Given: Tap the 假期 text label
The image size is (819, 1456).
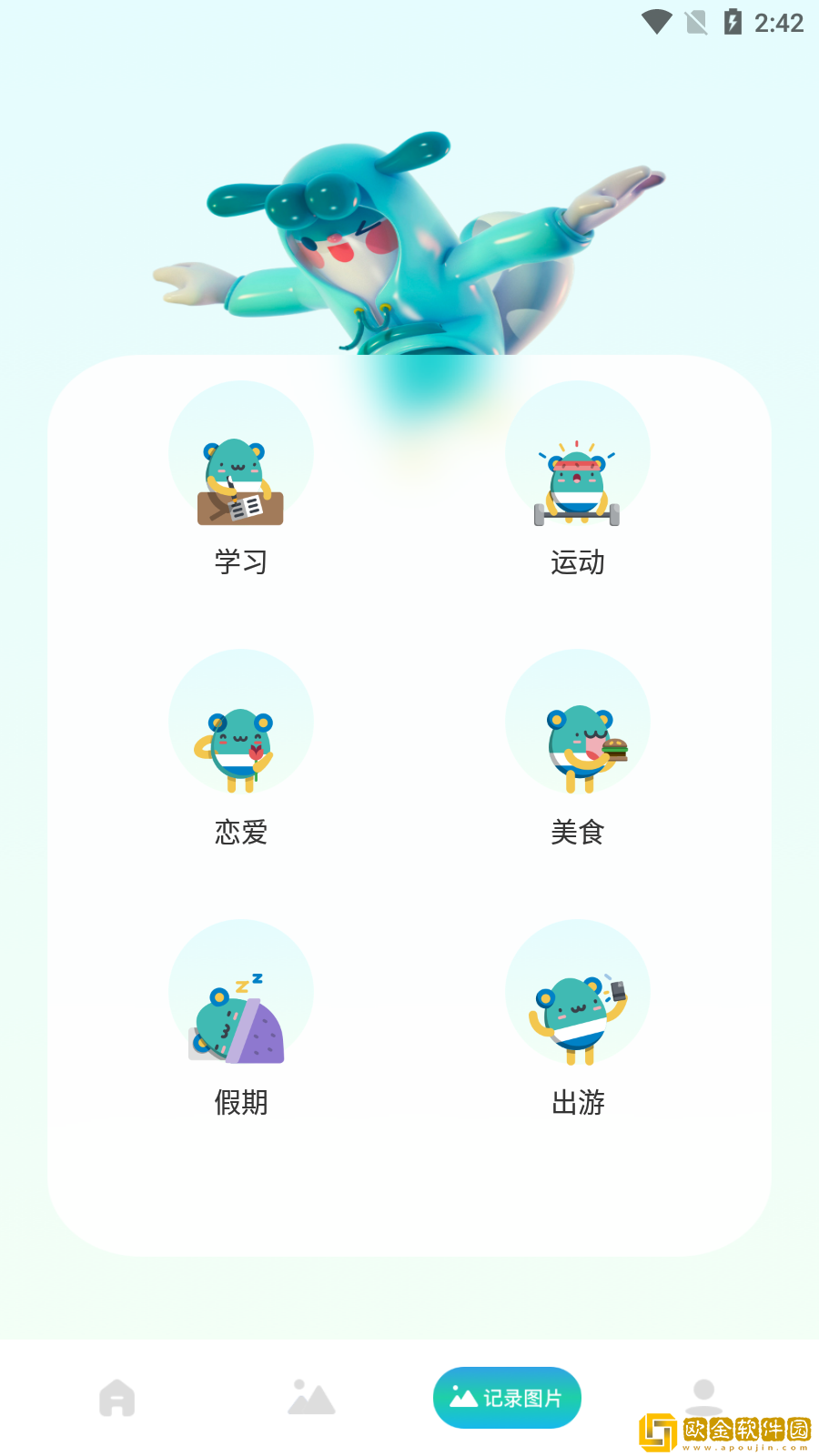Looking at the screenshot, I should [x=240, y=1103].
